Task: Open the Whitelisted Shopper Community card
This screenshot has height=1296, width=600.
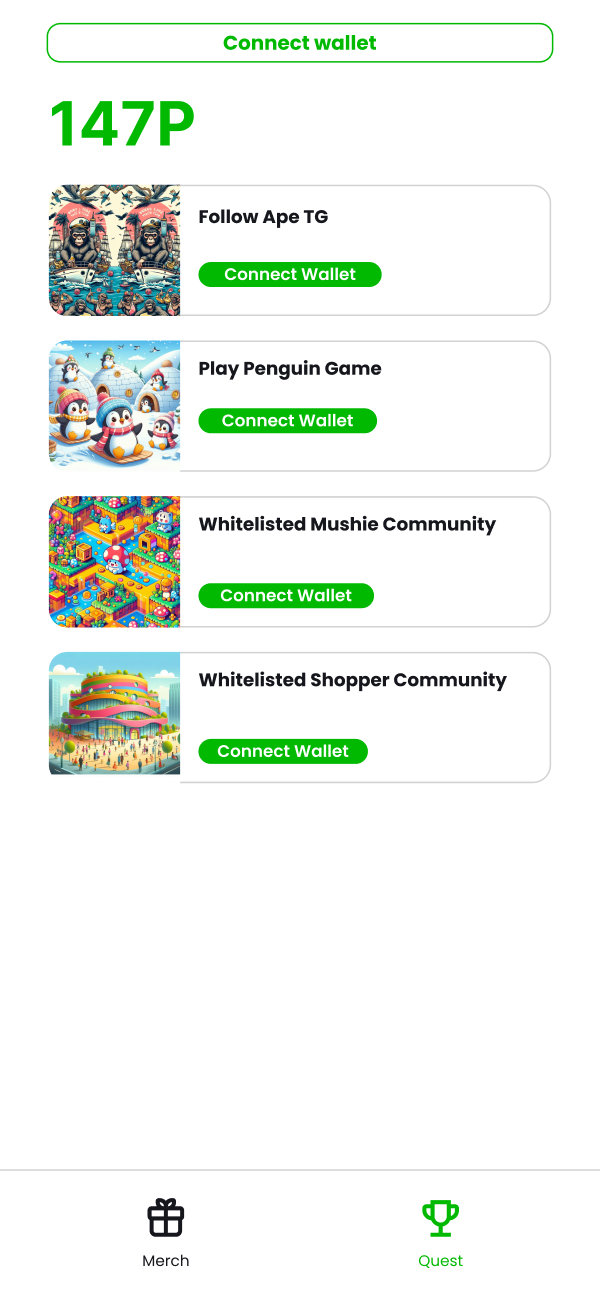Action: pyautogui.click(x=300, y=717)
